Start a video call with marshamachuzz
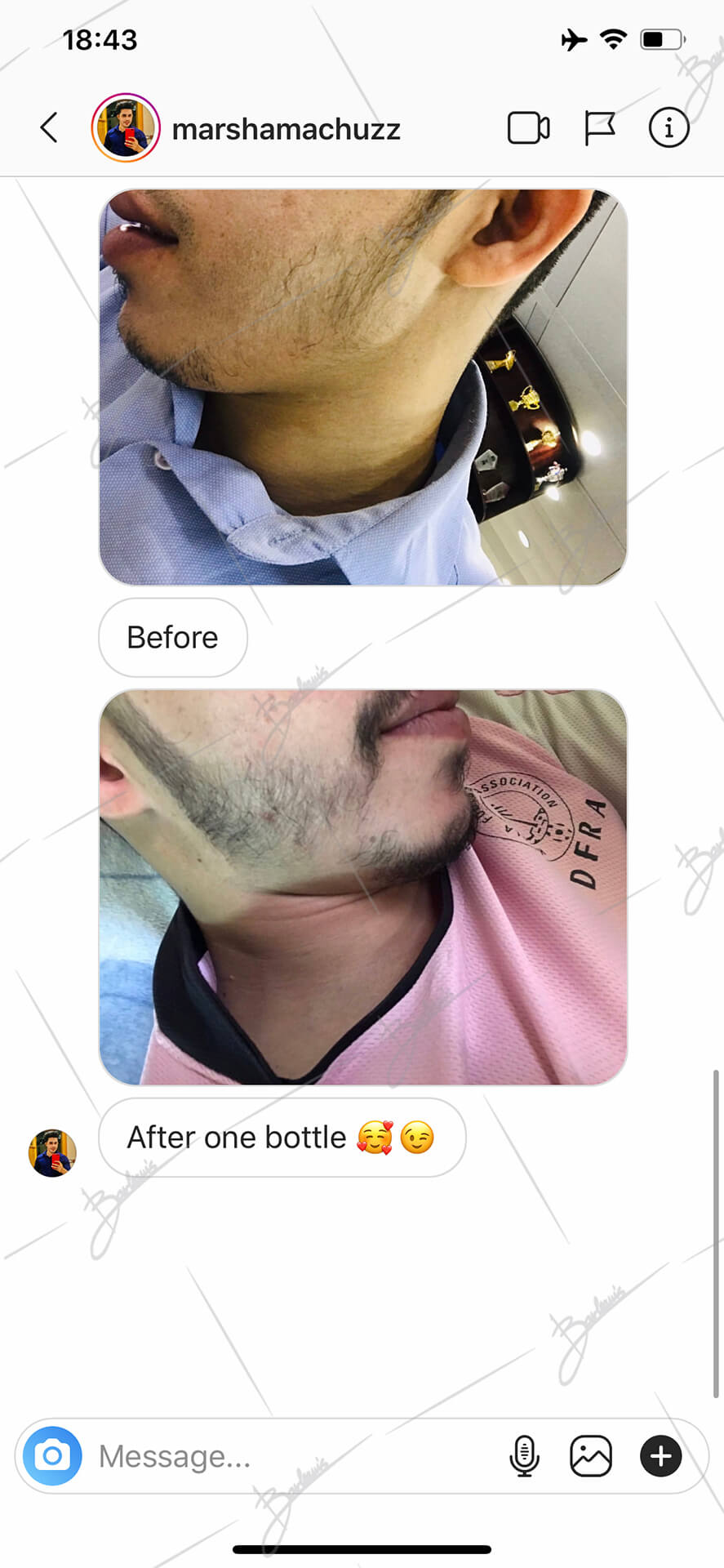The image size is (724, 1568). coord(528,128)
